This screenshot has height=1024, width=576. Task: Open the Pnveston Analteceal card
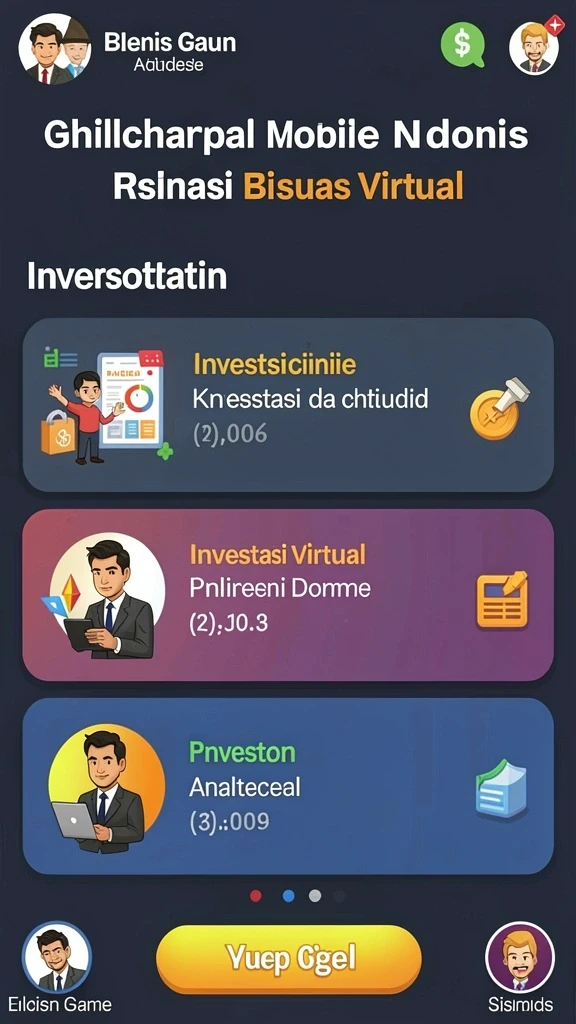click(x=288, y=786)
